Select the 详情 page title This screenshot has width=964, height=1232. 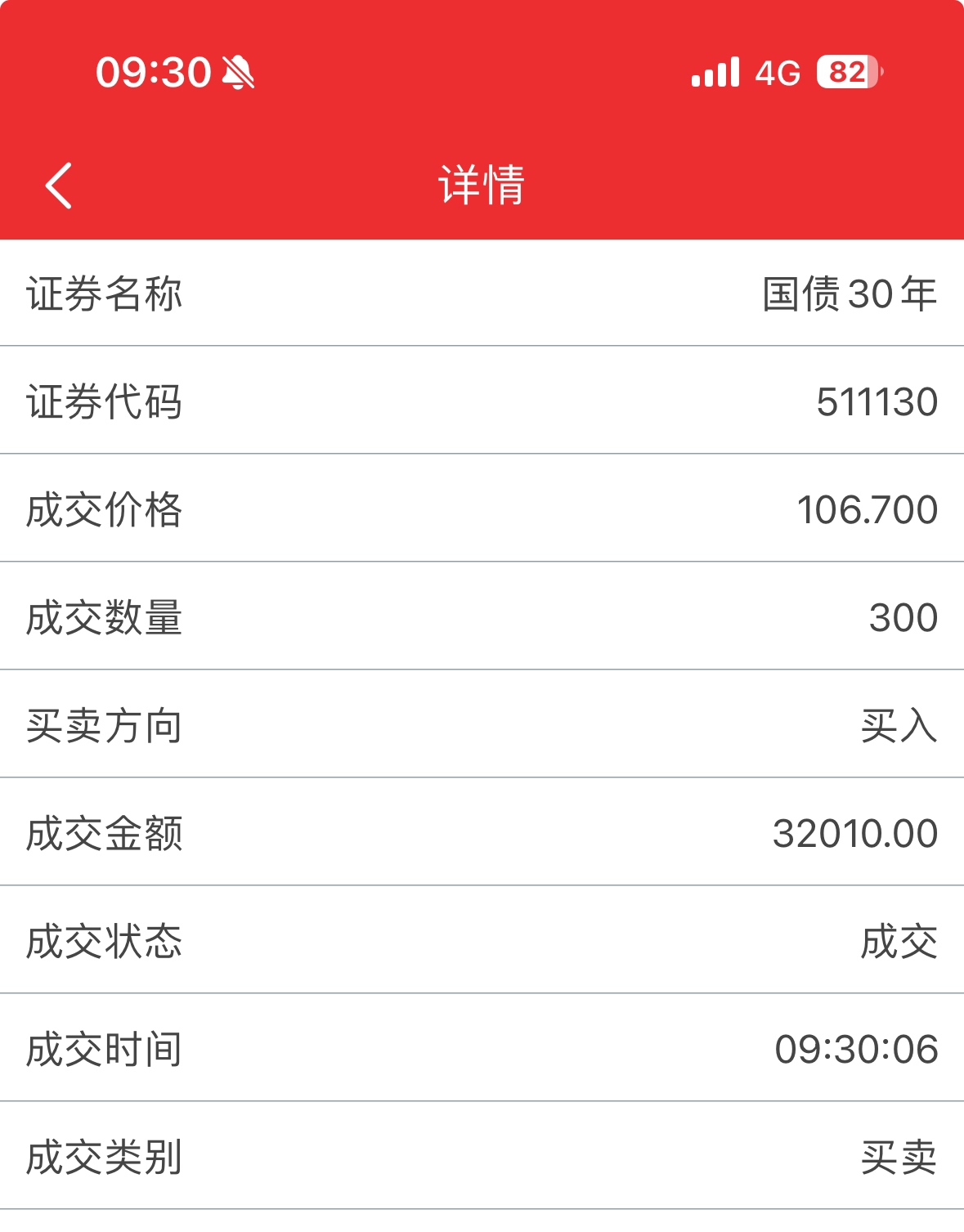point(482,184)
